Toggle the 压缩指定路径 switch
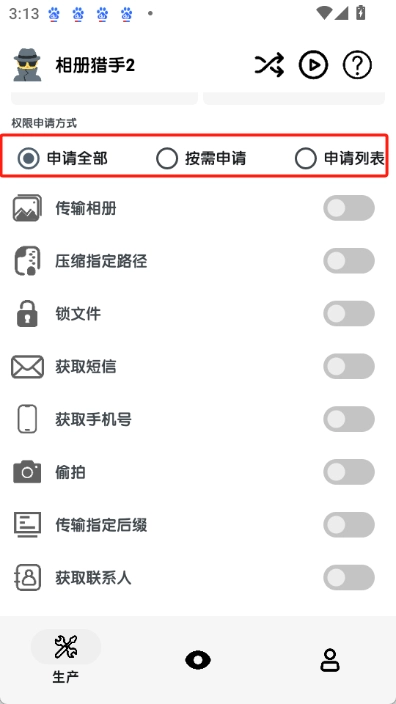 349,261
